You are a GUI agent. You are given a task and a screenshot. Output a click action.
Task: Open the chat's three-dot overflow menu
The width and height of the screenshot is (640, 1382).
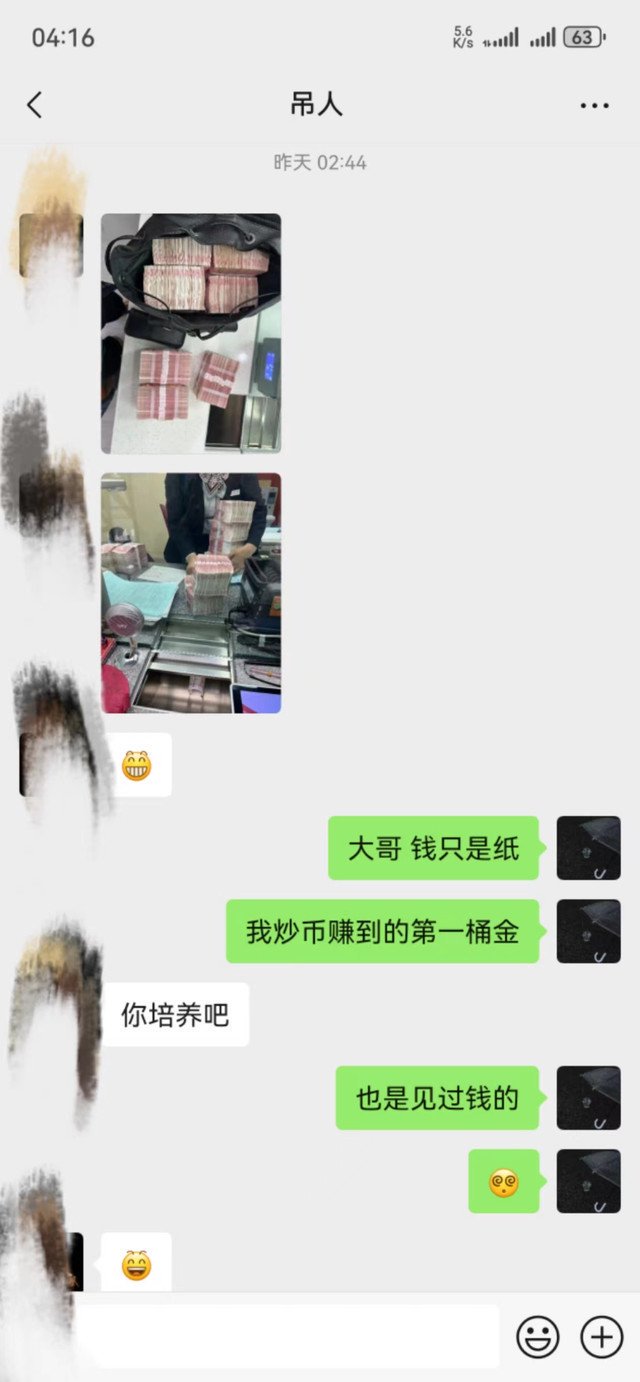594,106
